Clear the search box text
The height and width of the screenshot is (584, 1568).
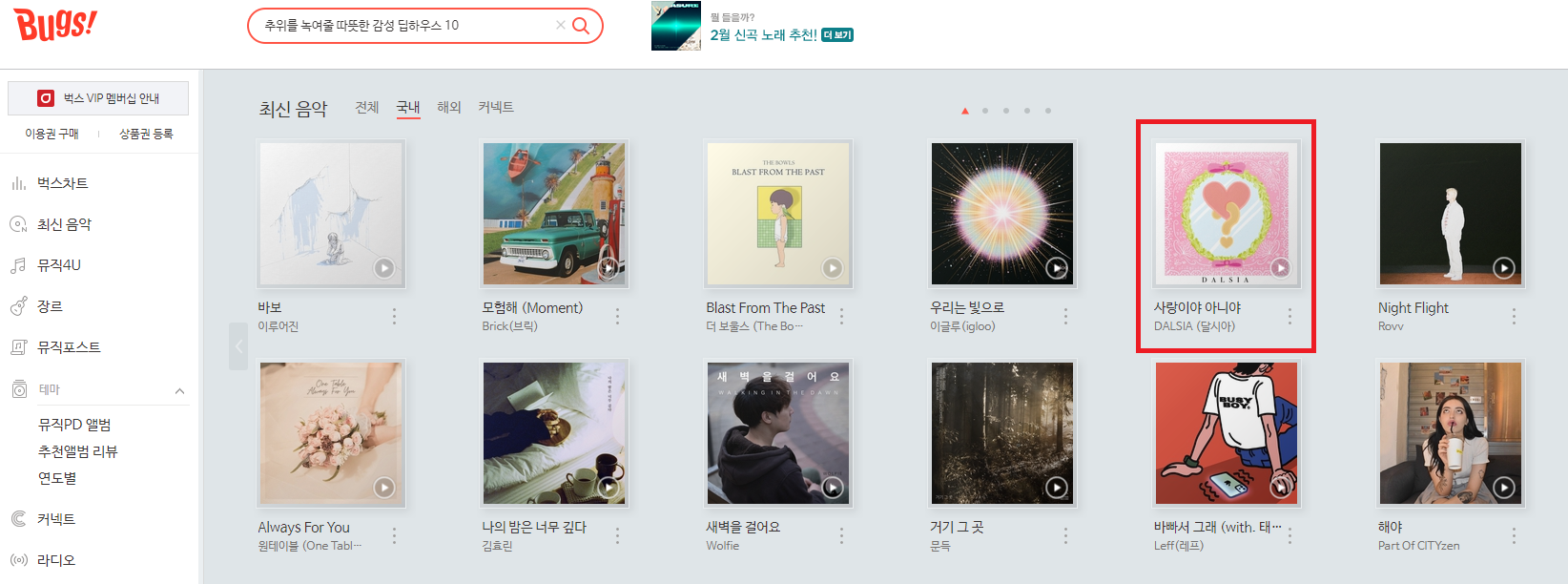[561, 26]
